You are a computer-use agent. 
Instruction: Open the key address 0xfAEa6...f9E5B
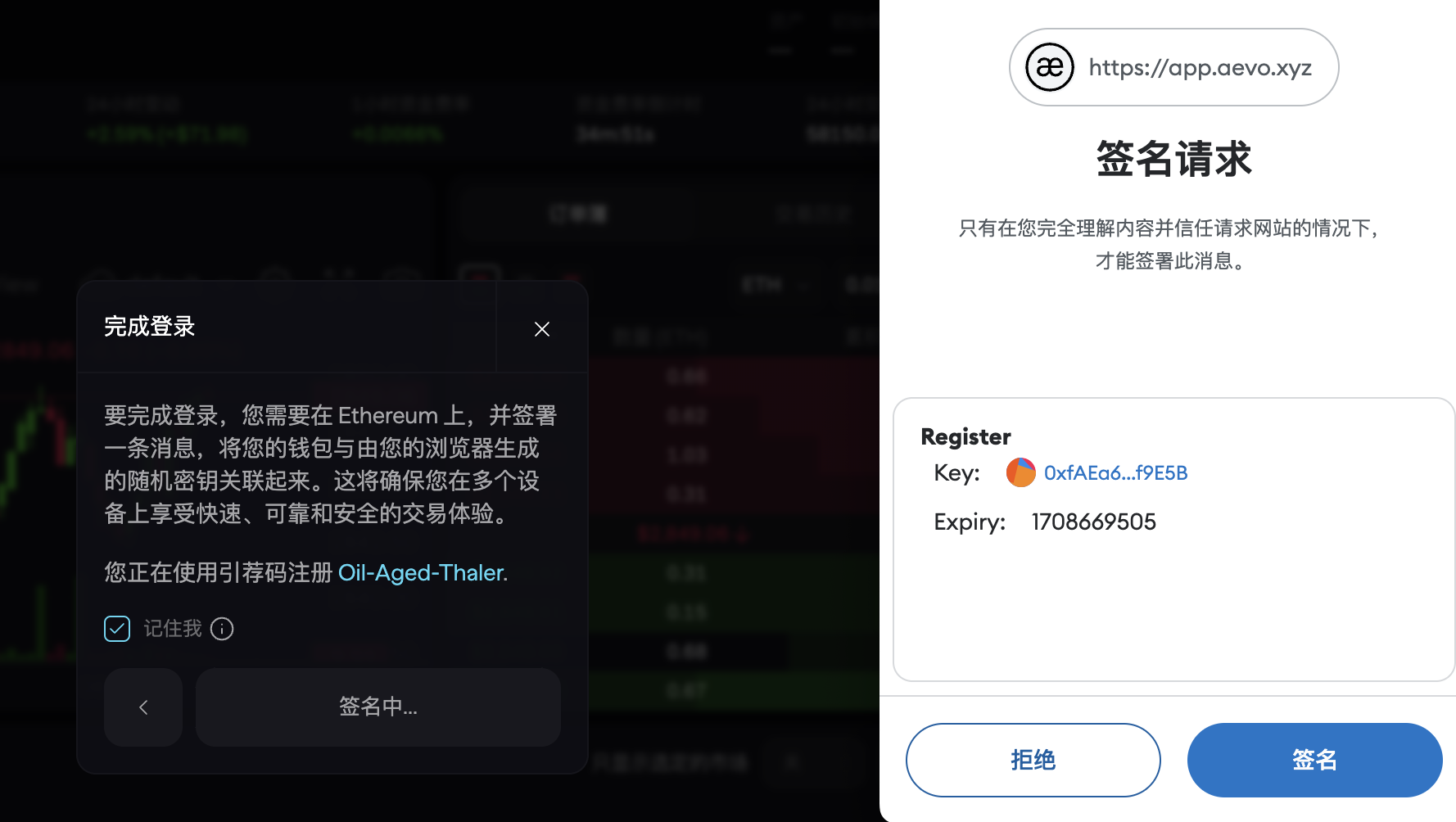[1115, 473]
